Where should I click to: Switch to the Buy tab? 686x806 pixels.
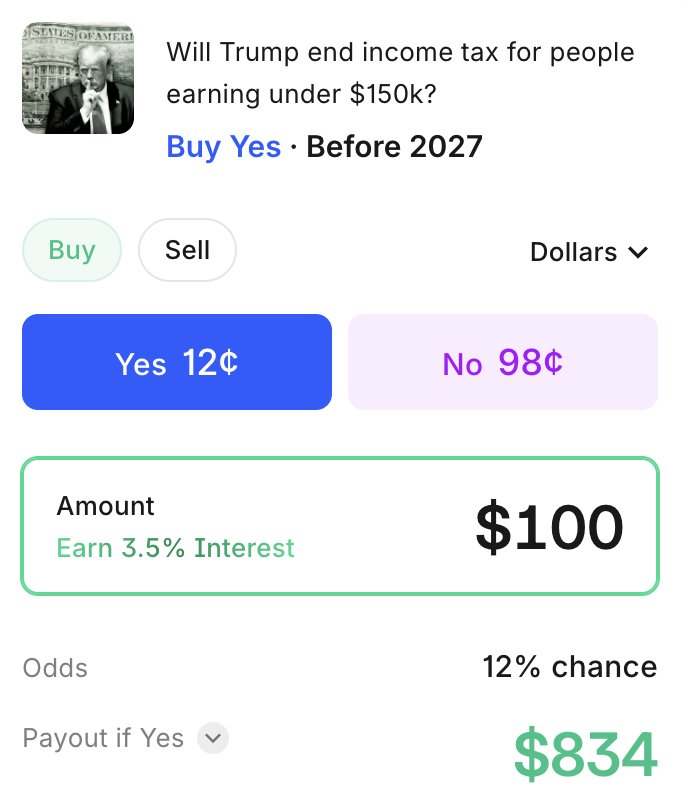(x=72, y=250)
